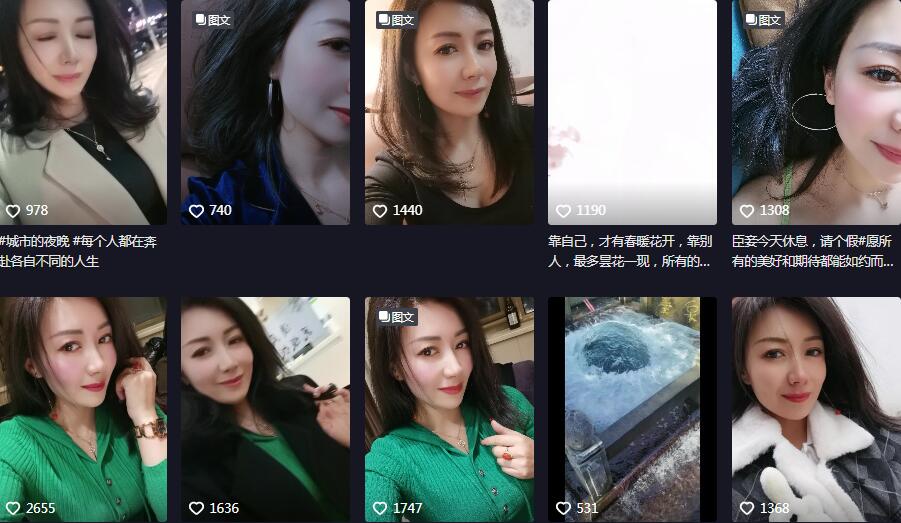The width and height of the screenshot is (901, 523).
Task: Open the green sweater video with 2655 likes
Action: [x=83, y=410]
